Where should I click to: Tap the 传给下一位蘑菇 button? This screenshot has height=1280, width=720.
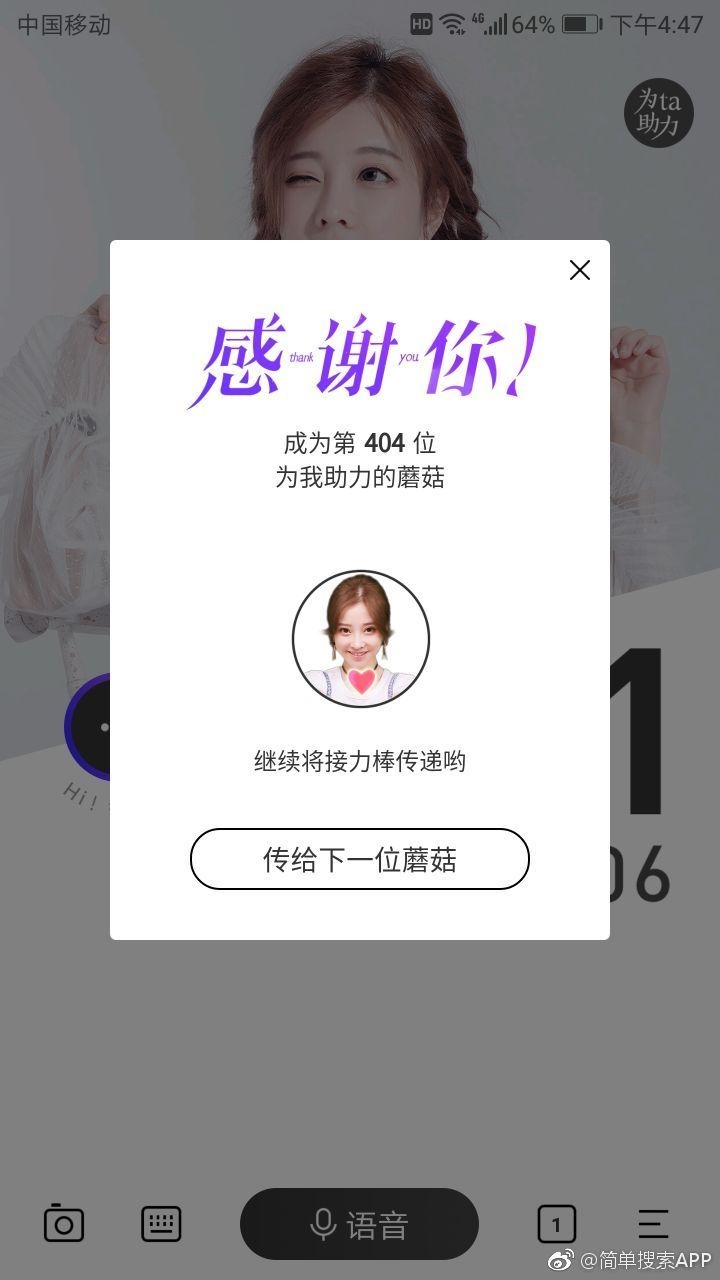(360, 859)
